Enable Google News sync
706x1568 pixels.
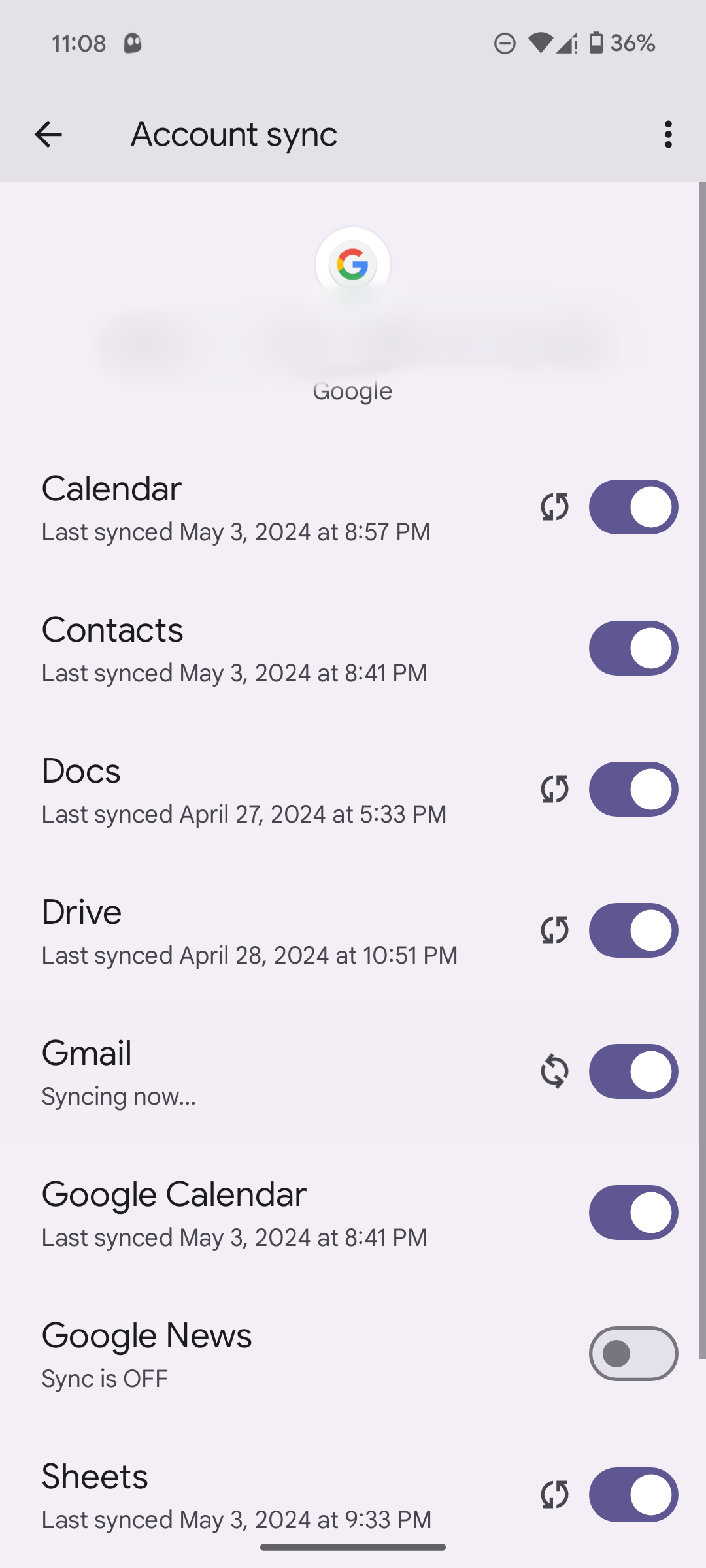tap(633, 1354)
